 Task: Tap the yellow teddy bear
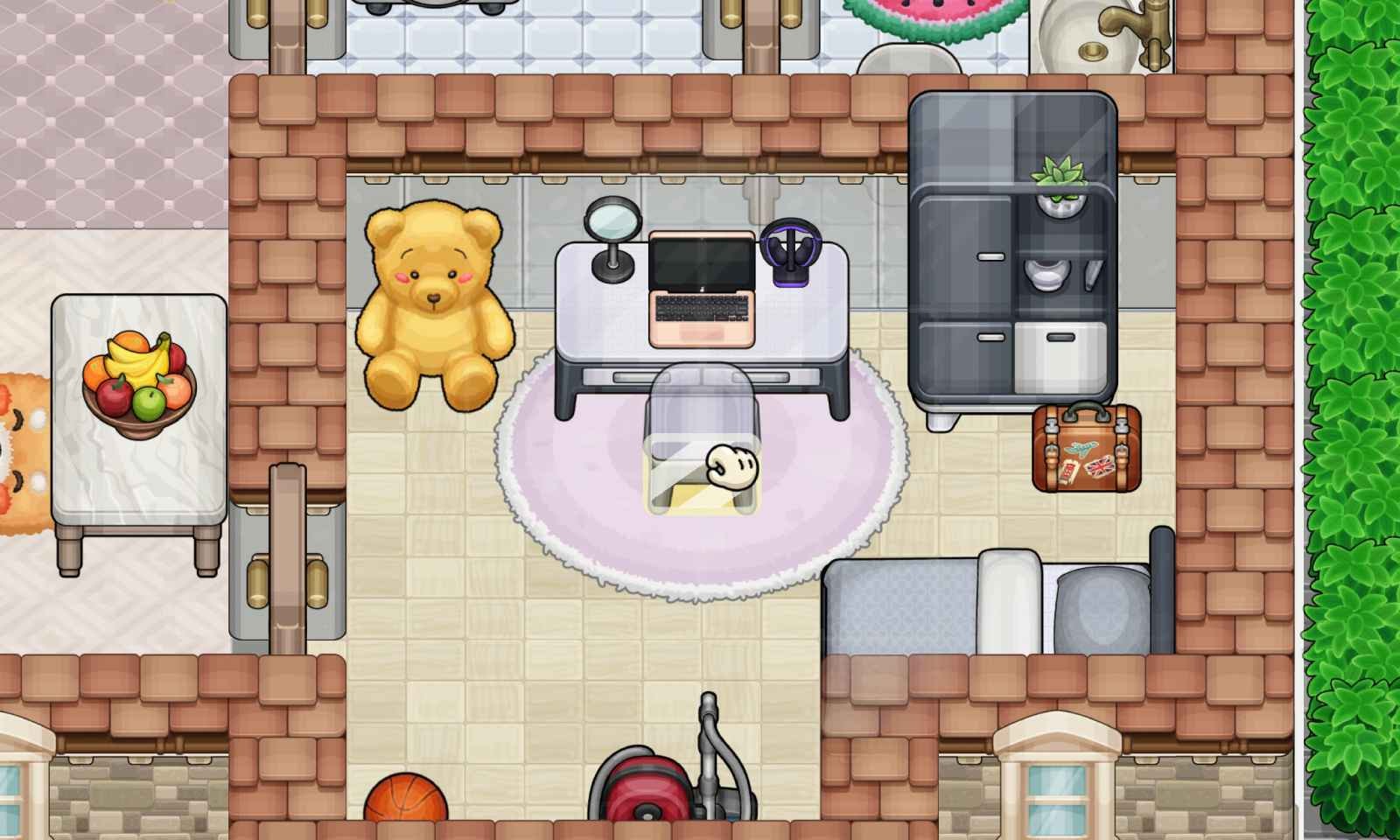pyautogui.click(x=433, y=306)
